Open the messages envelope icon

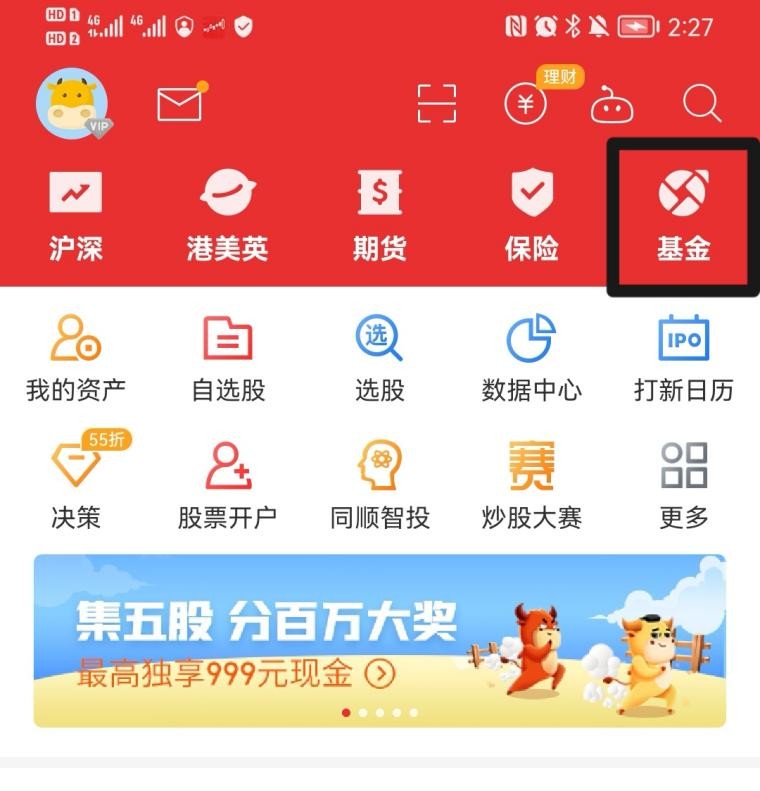pyautogui.click(x=180, y=103)
